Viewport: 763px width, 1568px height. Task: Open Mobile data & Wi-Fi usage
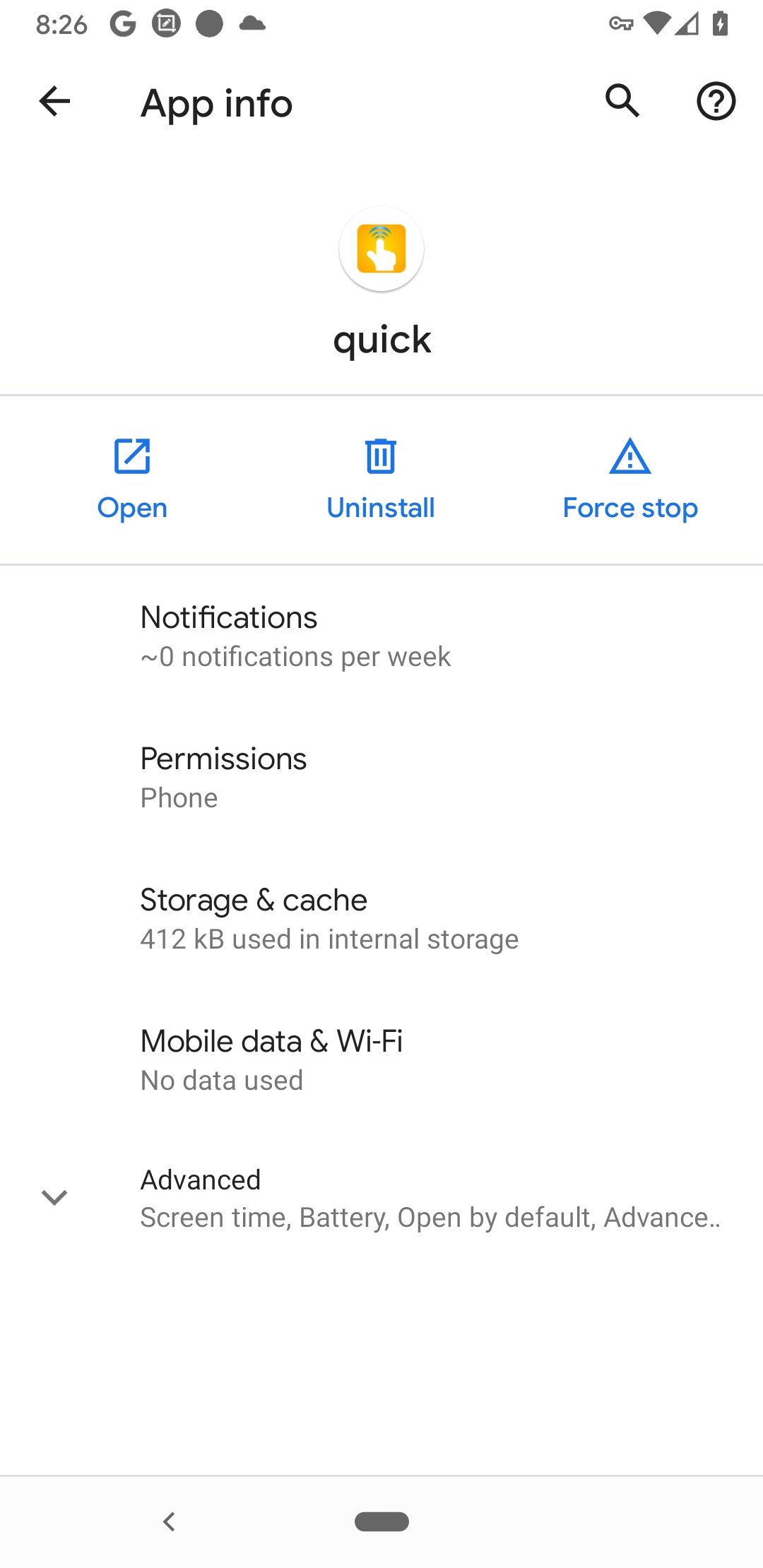click(x=381, y=1059)
